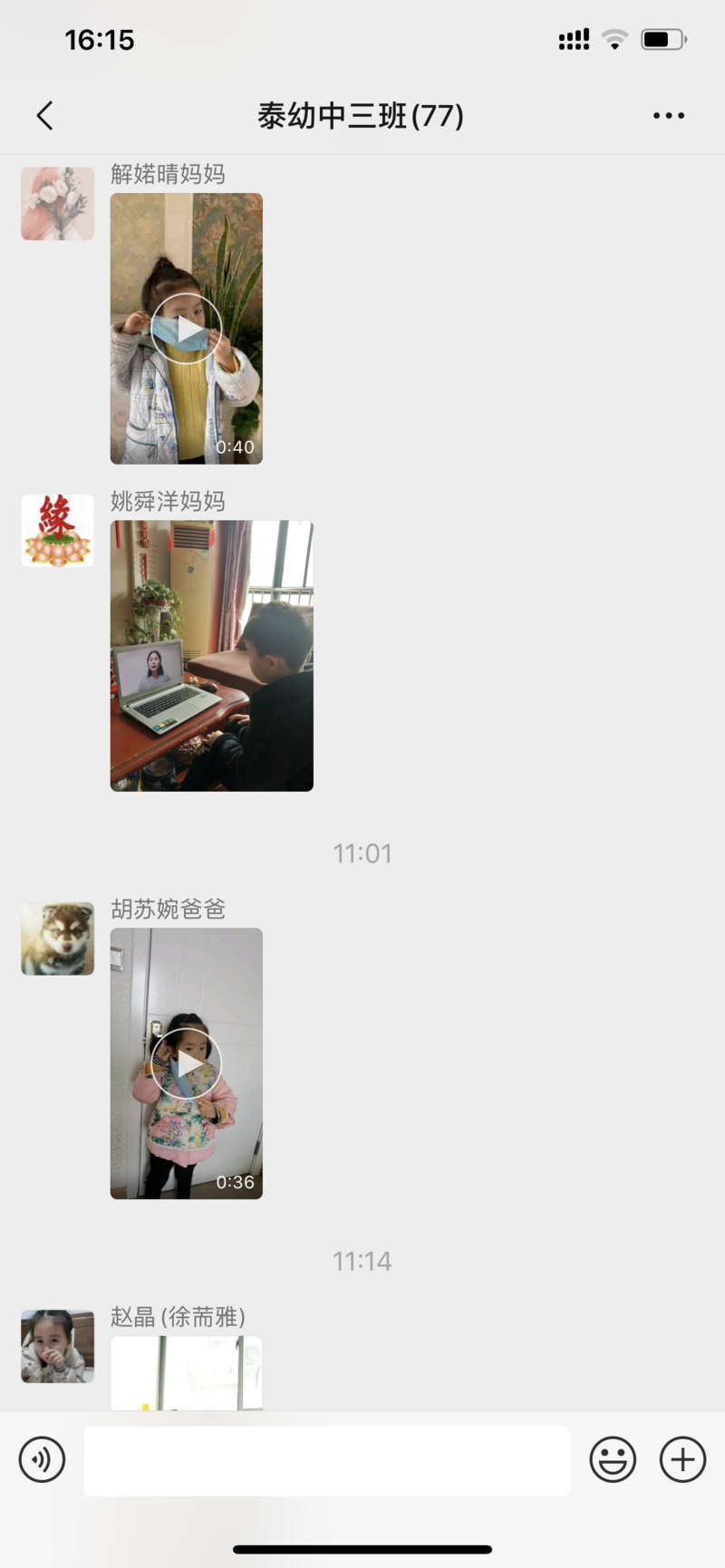
Task: Open 解婼晴妈妈's profile avatar
Action: 58,204
